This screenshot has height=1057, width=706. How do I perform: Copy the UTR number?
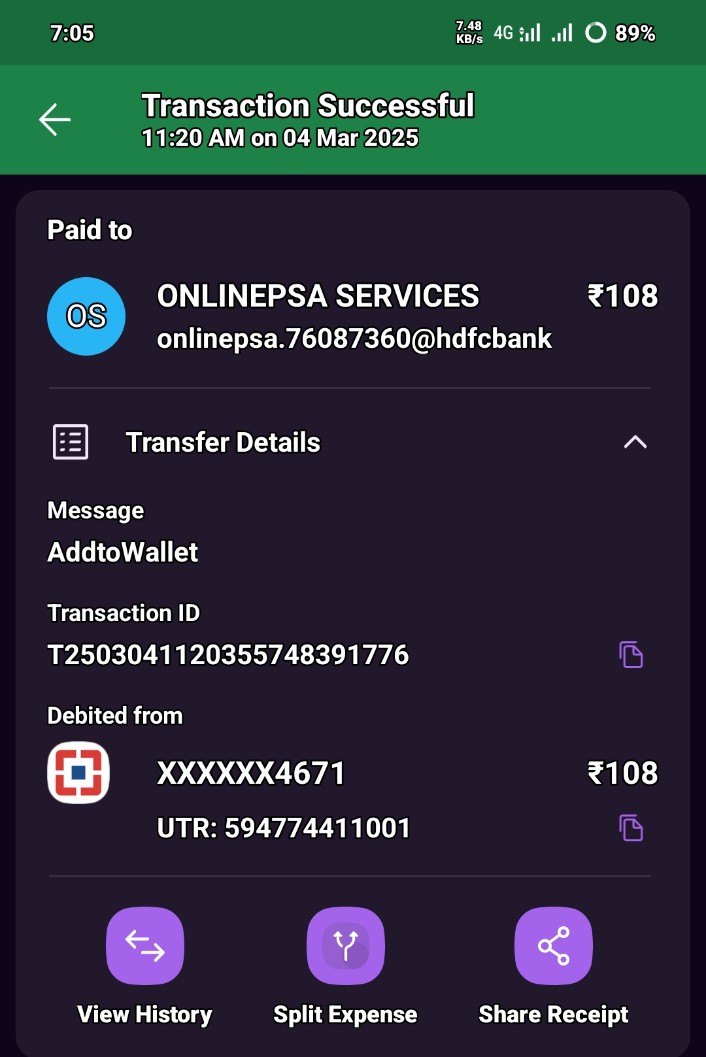tap(631, 828)
